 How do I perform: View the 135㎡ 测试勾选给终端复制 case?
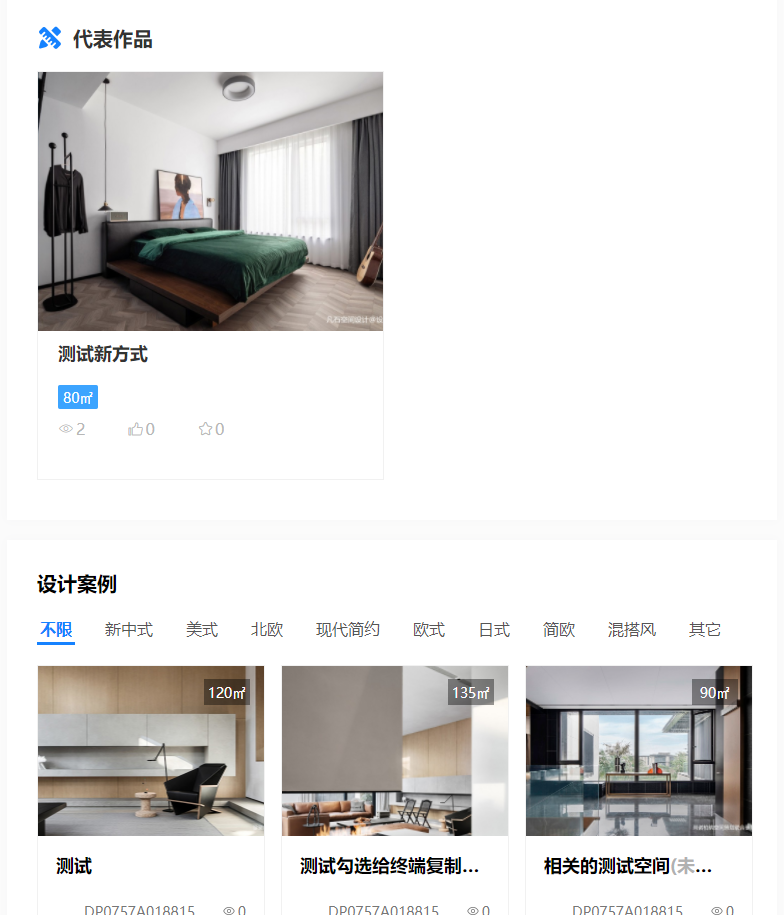[x=395, y=751]
